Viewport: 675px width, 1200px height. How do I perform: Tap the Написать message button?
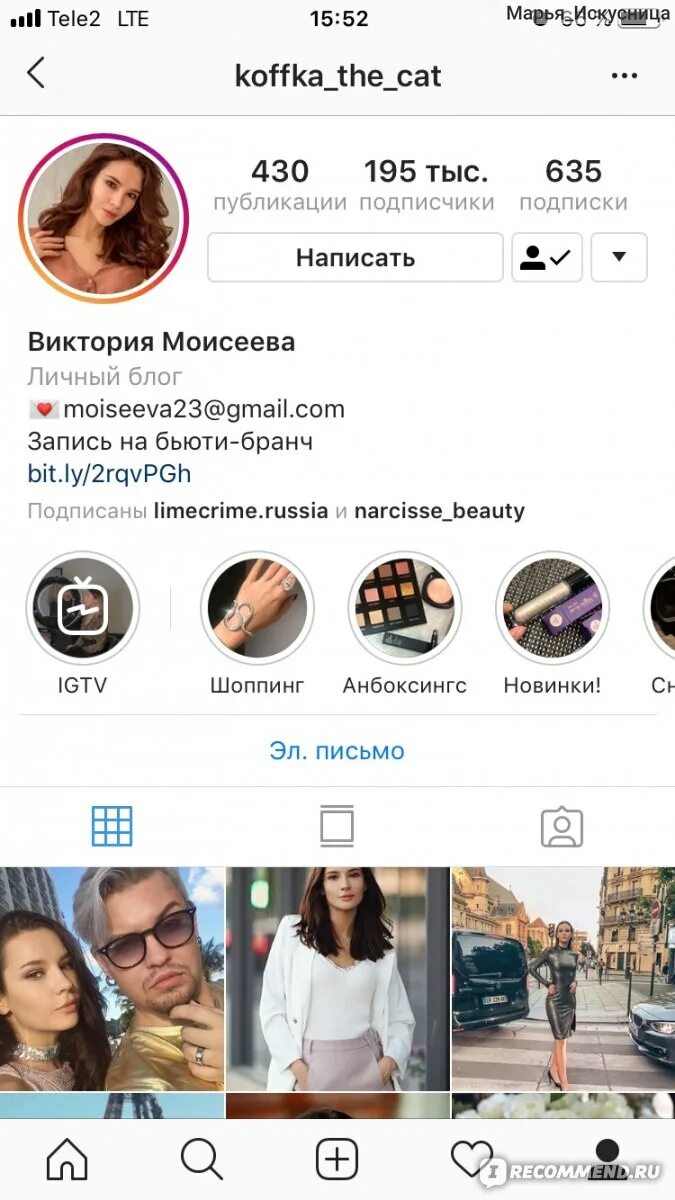pos(355,258)
